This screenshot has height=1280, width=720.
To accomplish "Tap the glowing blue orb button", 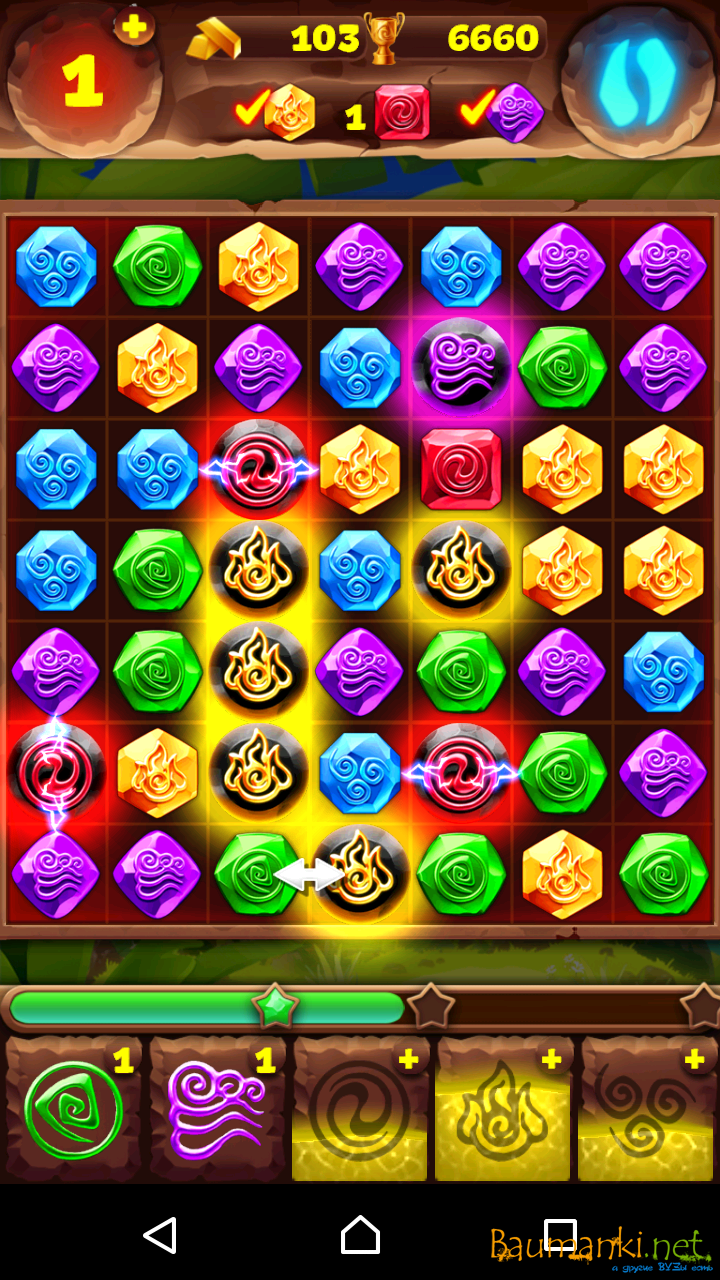I will [x=636, y=78].
